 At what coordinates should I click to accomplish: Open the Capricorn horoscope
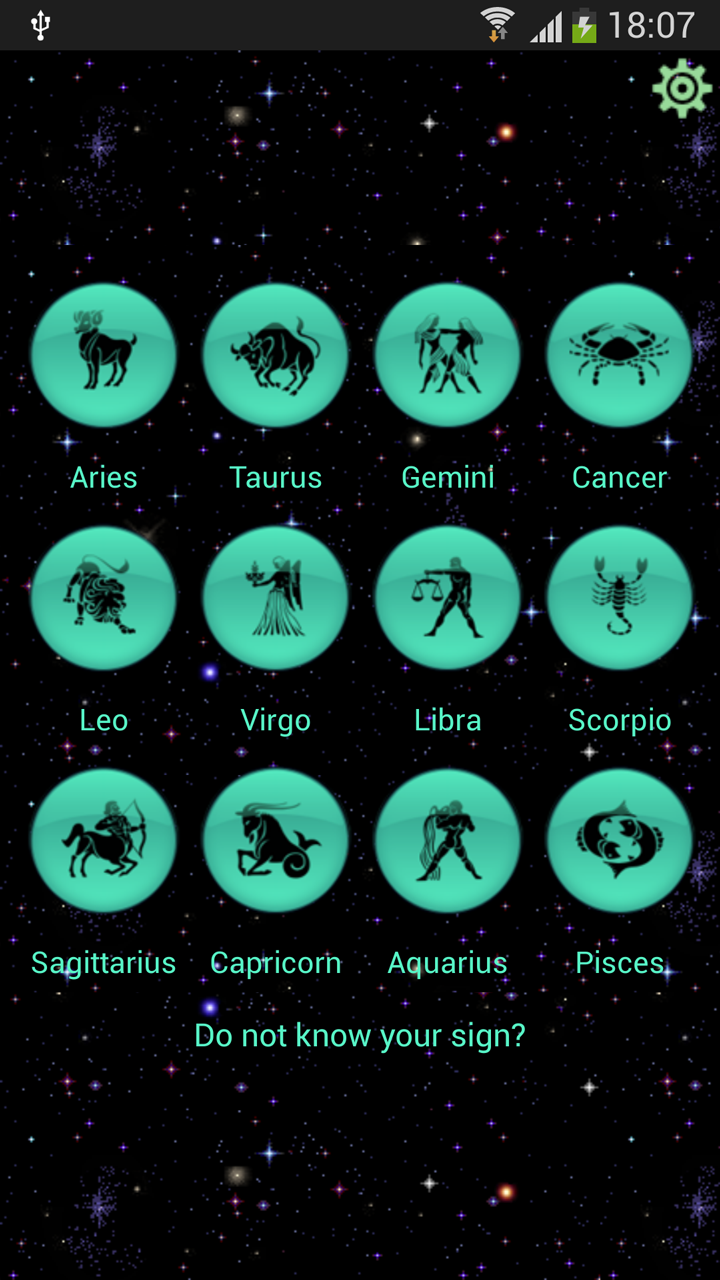(x=276, y=841)
